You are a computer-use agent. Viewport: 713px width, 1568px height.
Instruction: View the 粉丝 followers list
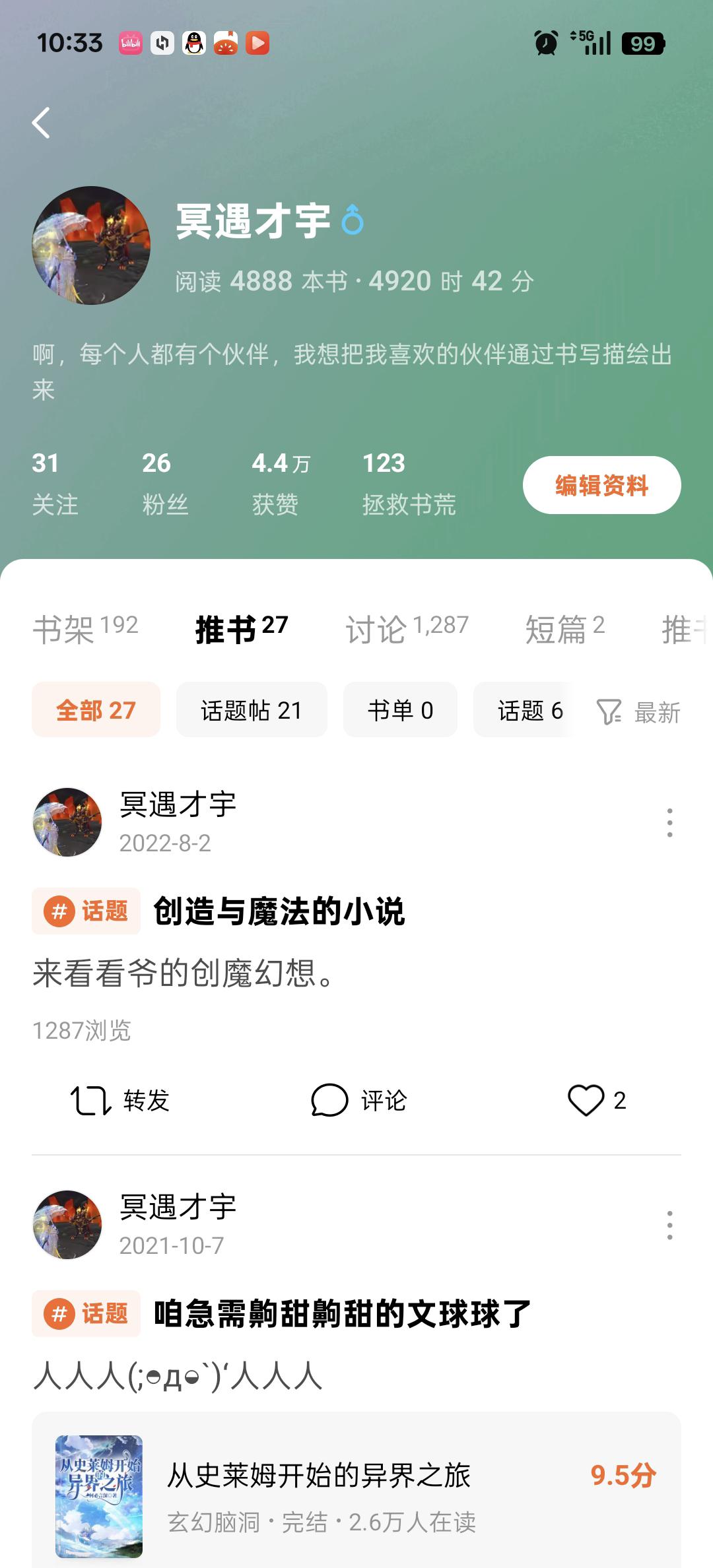pyautogui.click(x=165, y=483)
